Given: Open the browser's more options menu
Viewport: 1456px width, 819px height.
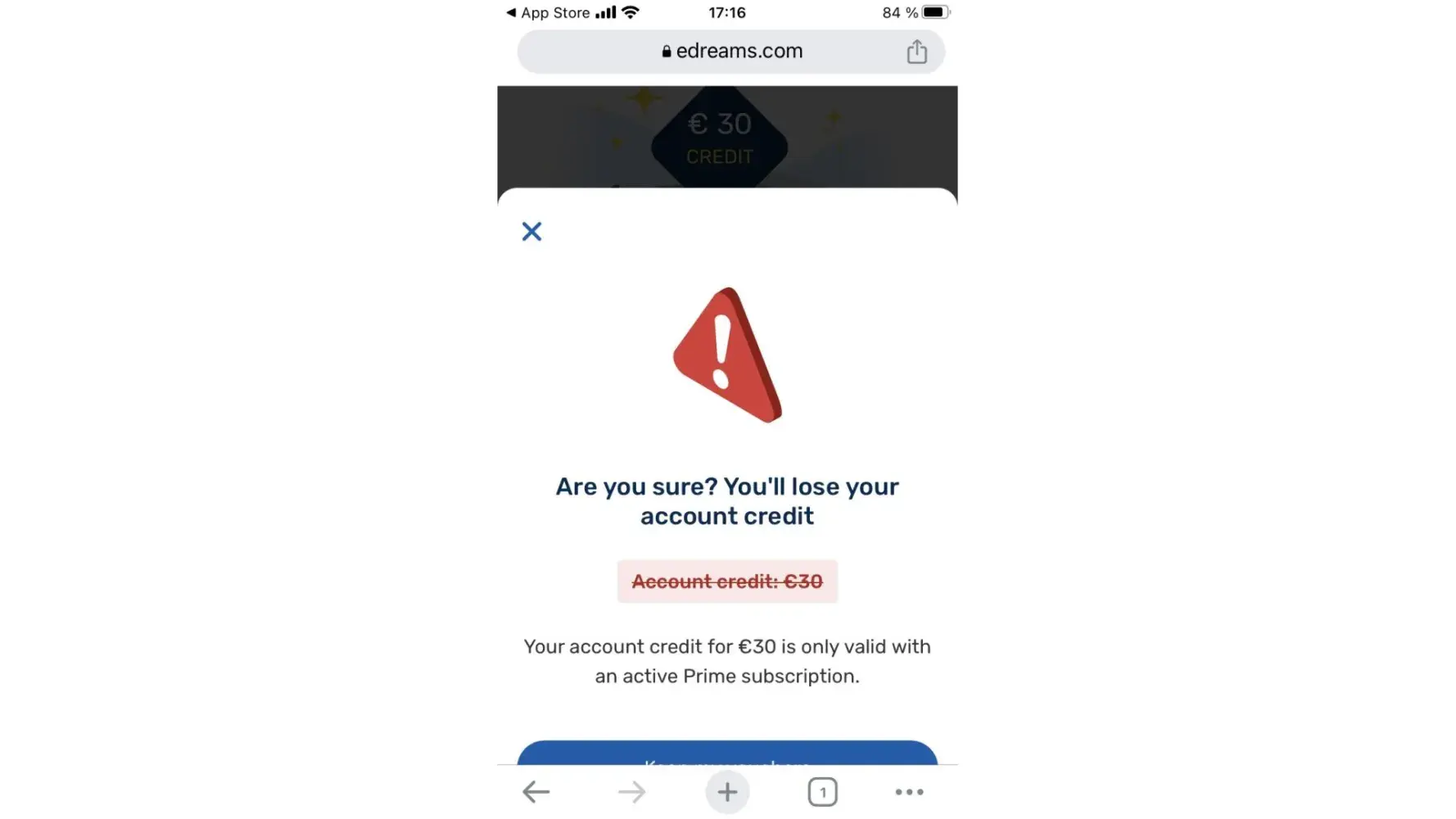Looking at the screenshot, I should pos(909,792).
